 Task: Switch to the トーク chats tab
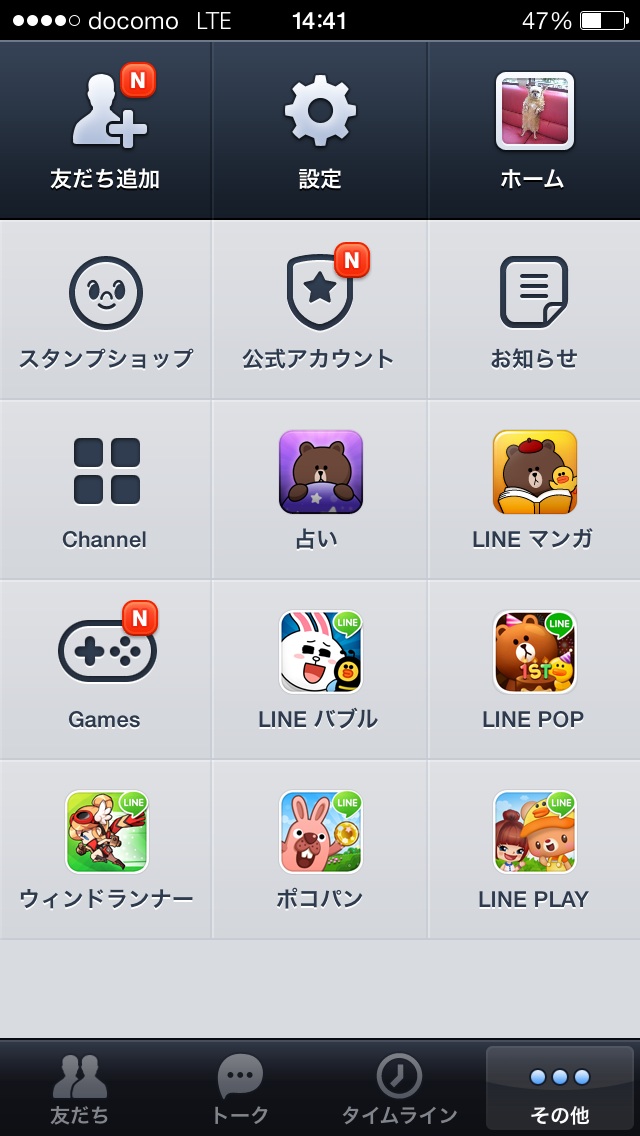coord(240,1090)
